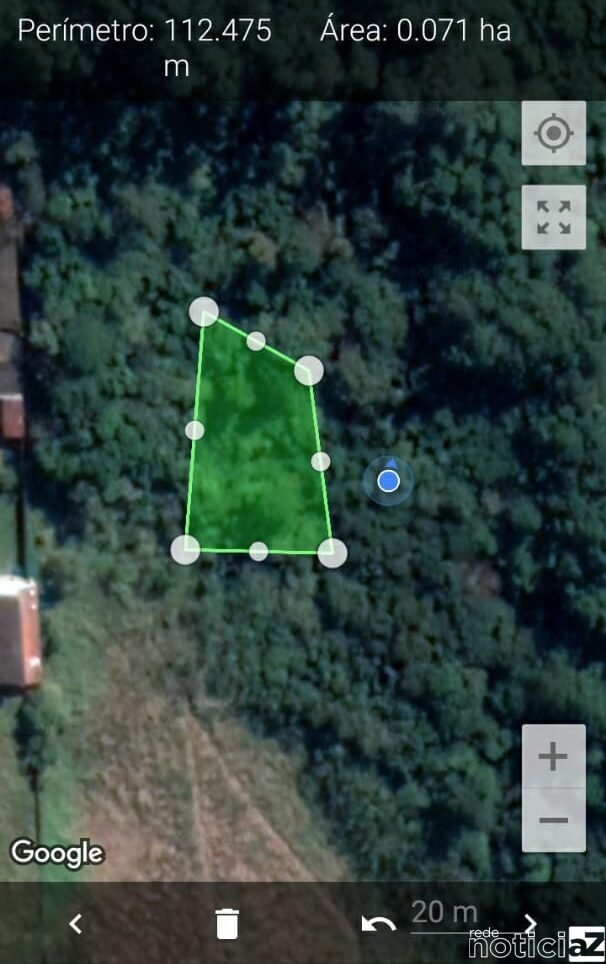Expand map to fullscreen view
606x964 pixels.
[553, 217]
